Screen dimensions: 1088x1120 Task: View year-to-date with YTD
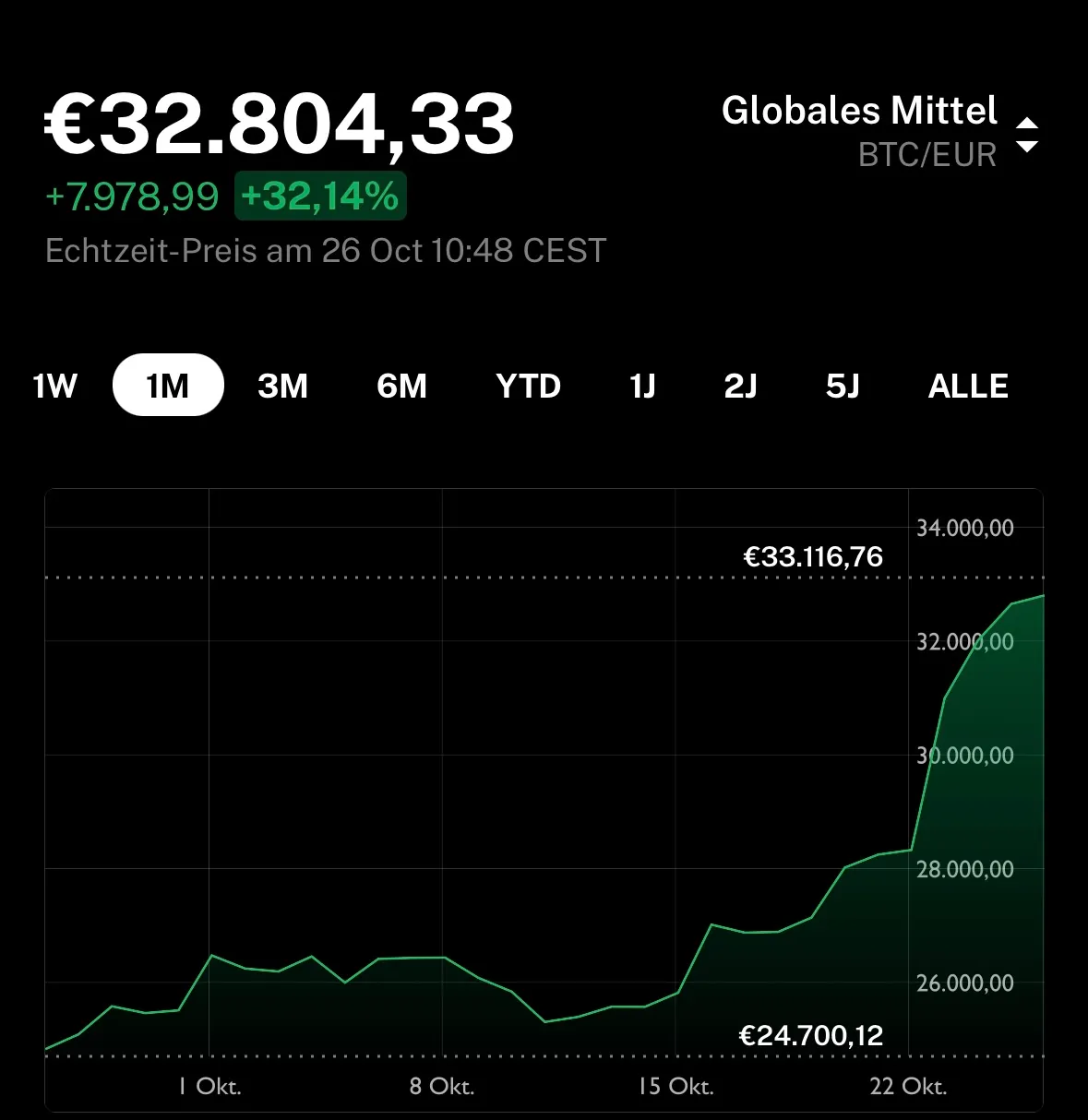pyautogui.click(x=528, y=386)
